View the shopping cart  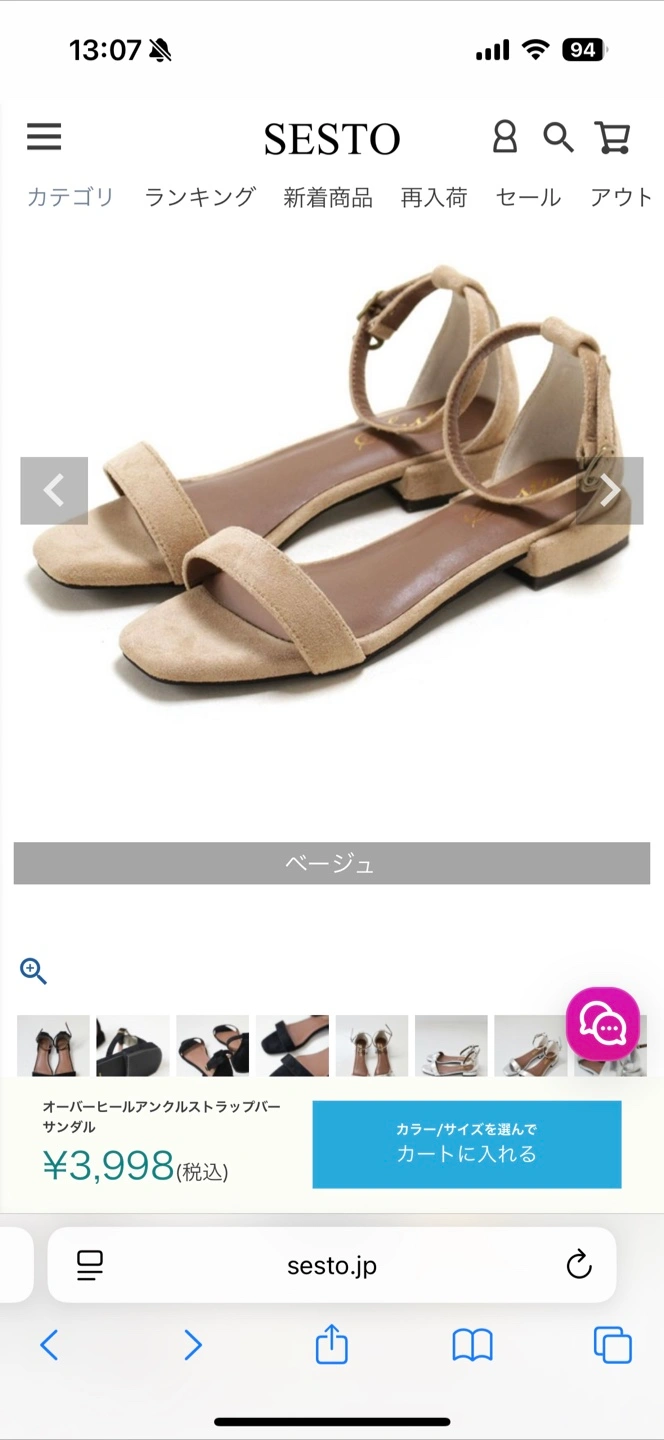click(x=612, y=137)
